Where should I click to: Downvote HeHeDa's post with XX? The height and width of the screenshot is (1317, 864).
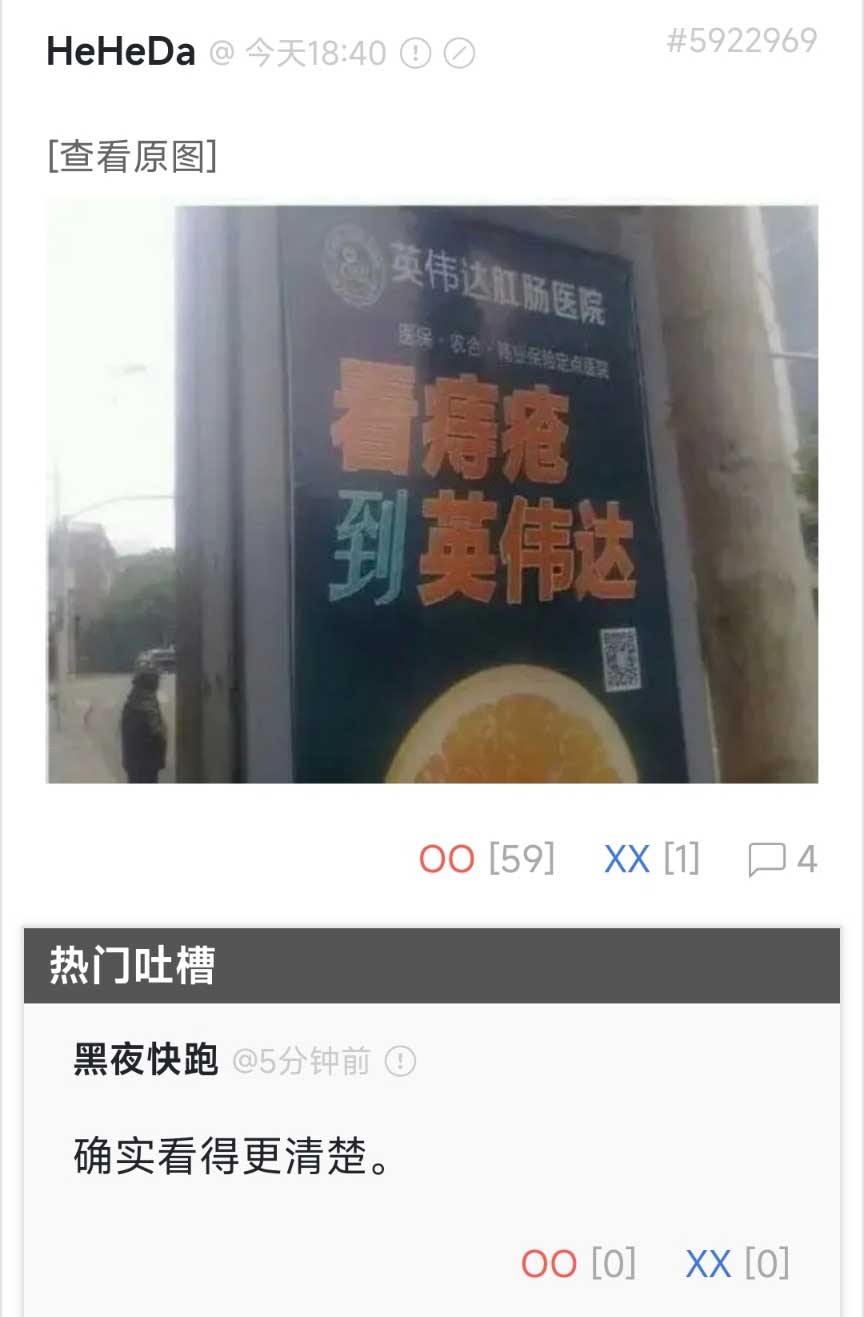coord(627,860)
